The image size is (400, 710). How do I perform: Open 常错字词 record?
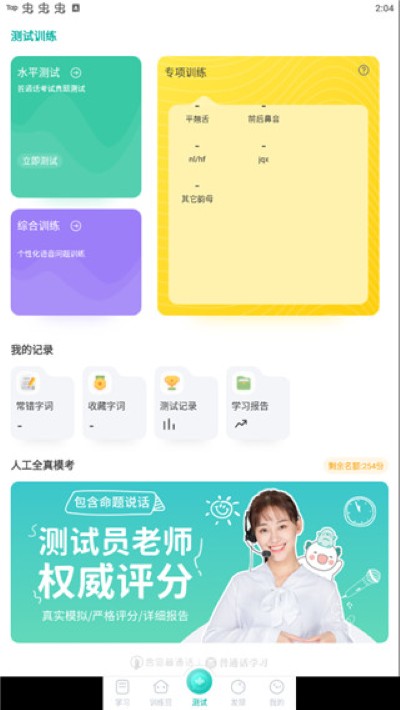[x=42, y=403]
